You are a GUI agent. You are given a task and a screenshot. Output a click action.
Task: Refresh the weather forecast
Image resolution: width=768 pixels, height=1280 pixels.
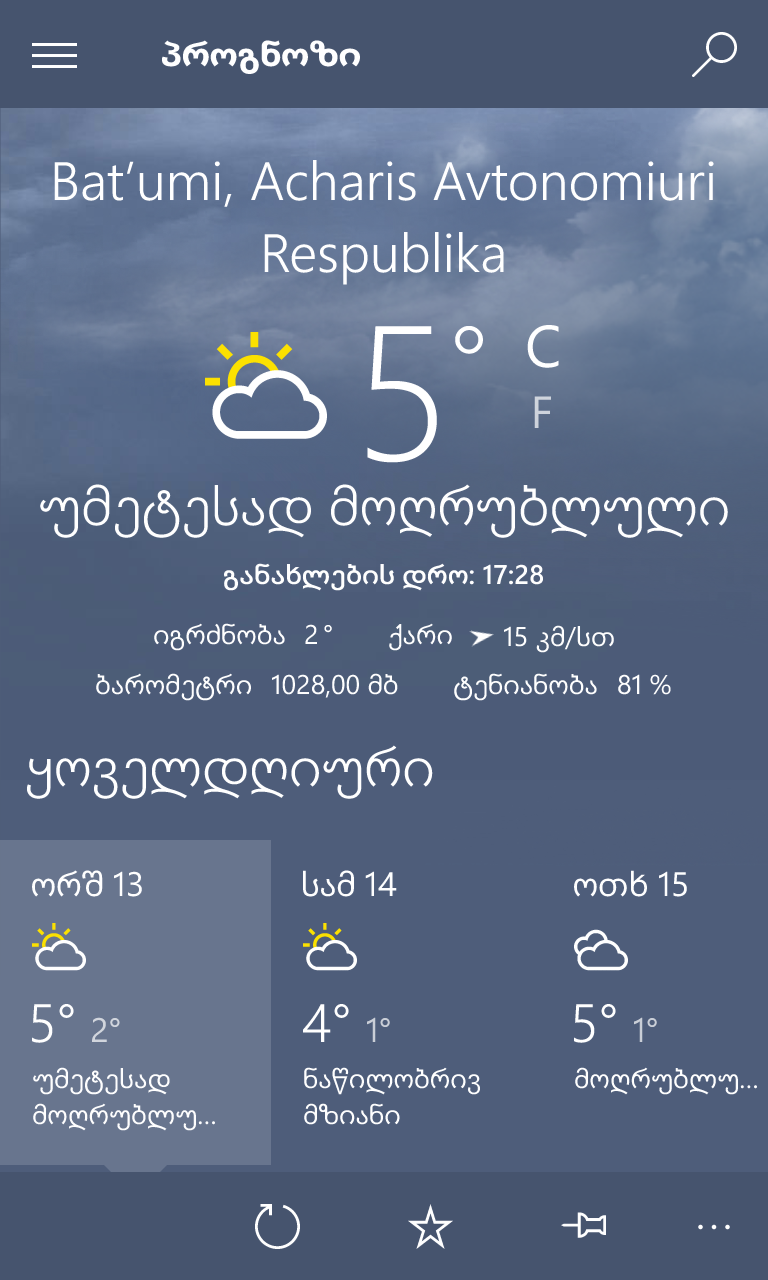pyautogui.click(x=277, y=1227)
